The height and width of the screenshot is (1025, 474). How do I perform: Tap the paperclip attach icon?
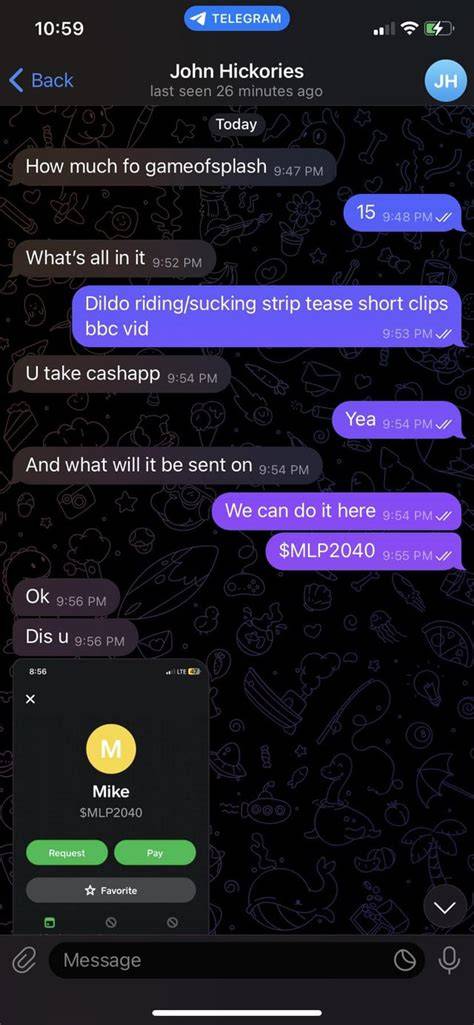[24, 960]
